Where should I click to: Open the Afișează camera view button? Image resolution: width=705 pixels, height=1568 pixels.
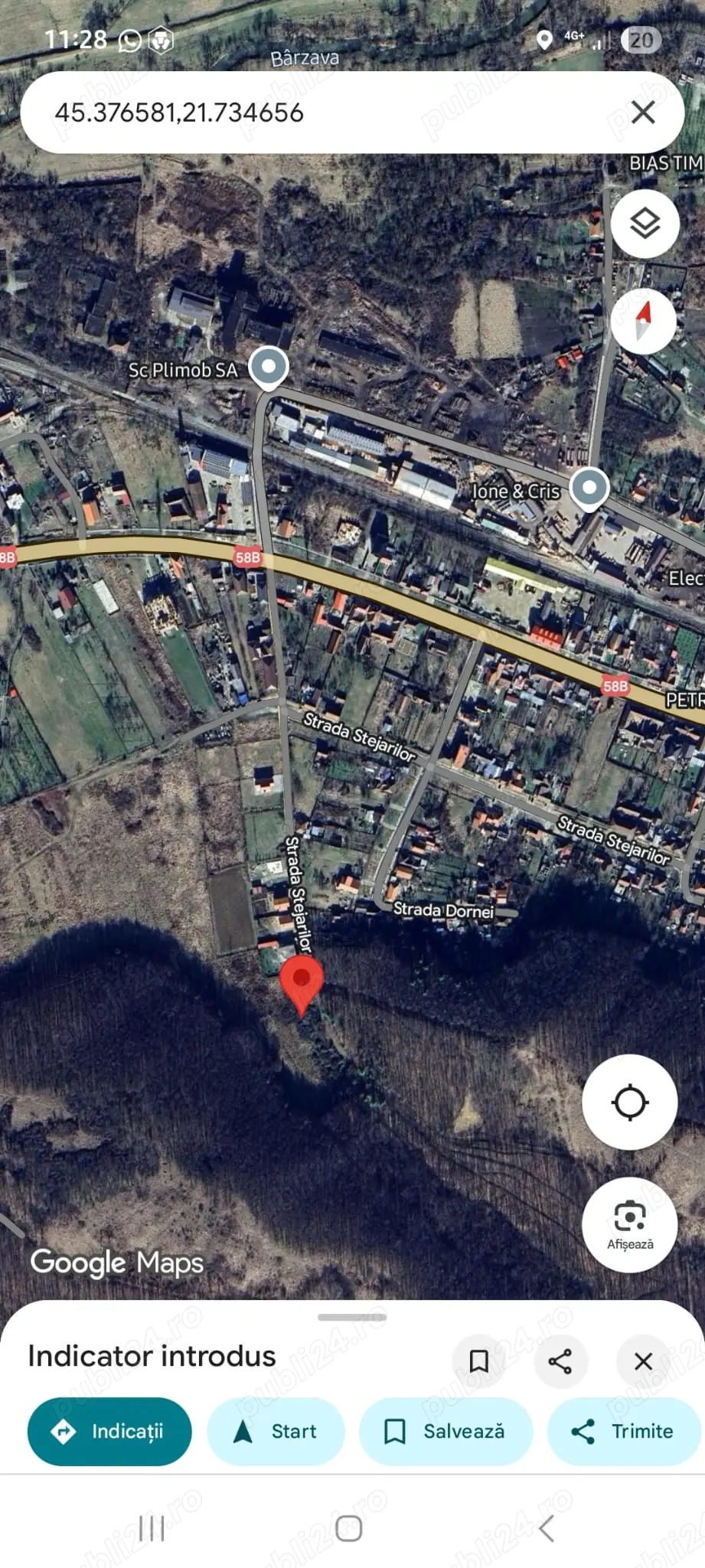(x=629, y=1224)
